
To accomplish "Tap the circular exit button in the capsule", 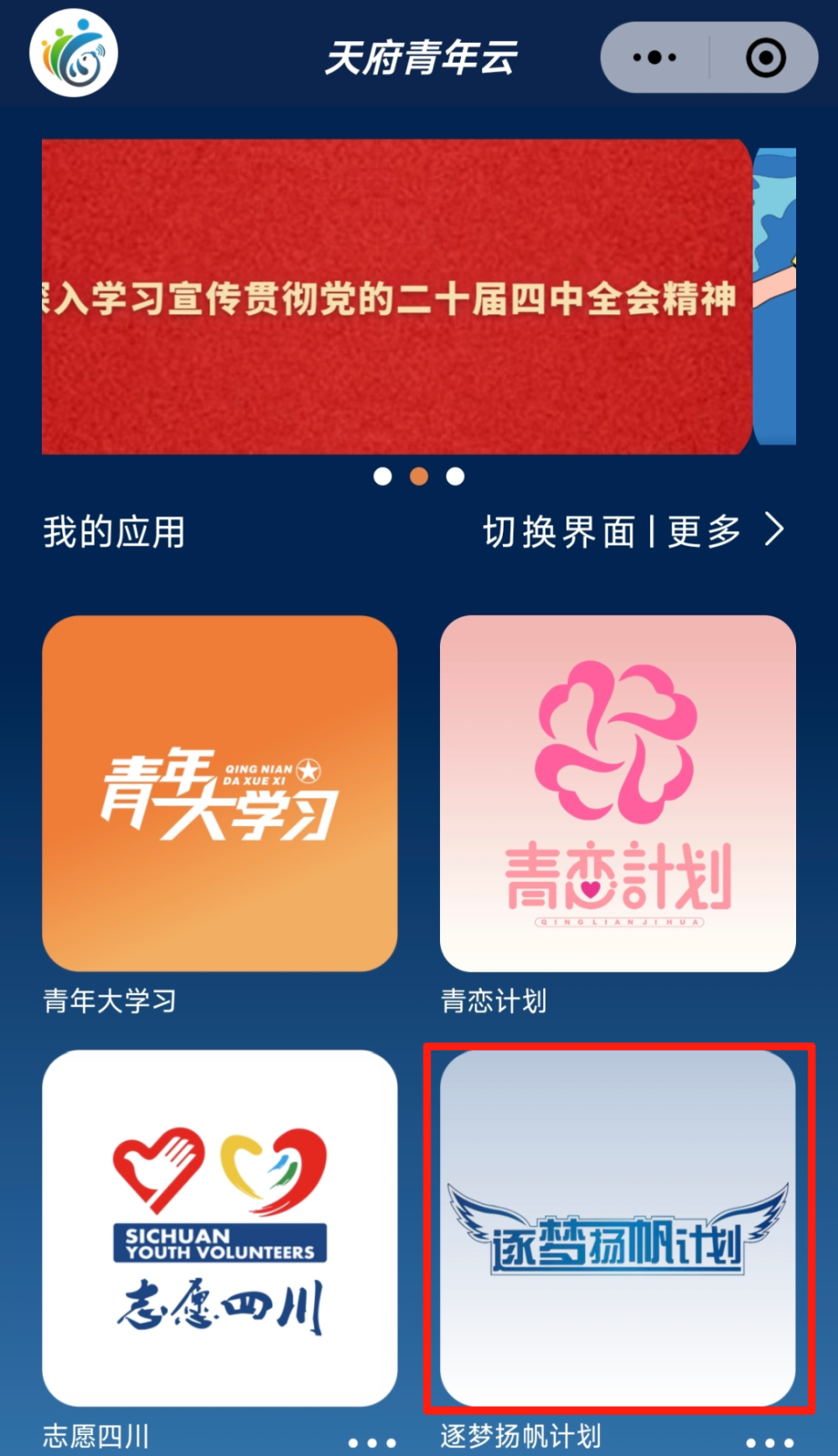I will [x=764, y=56].
